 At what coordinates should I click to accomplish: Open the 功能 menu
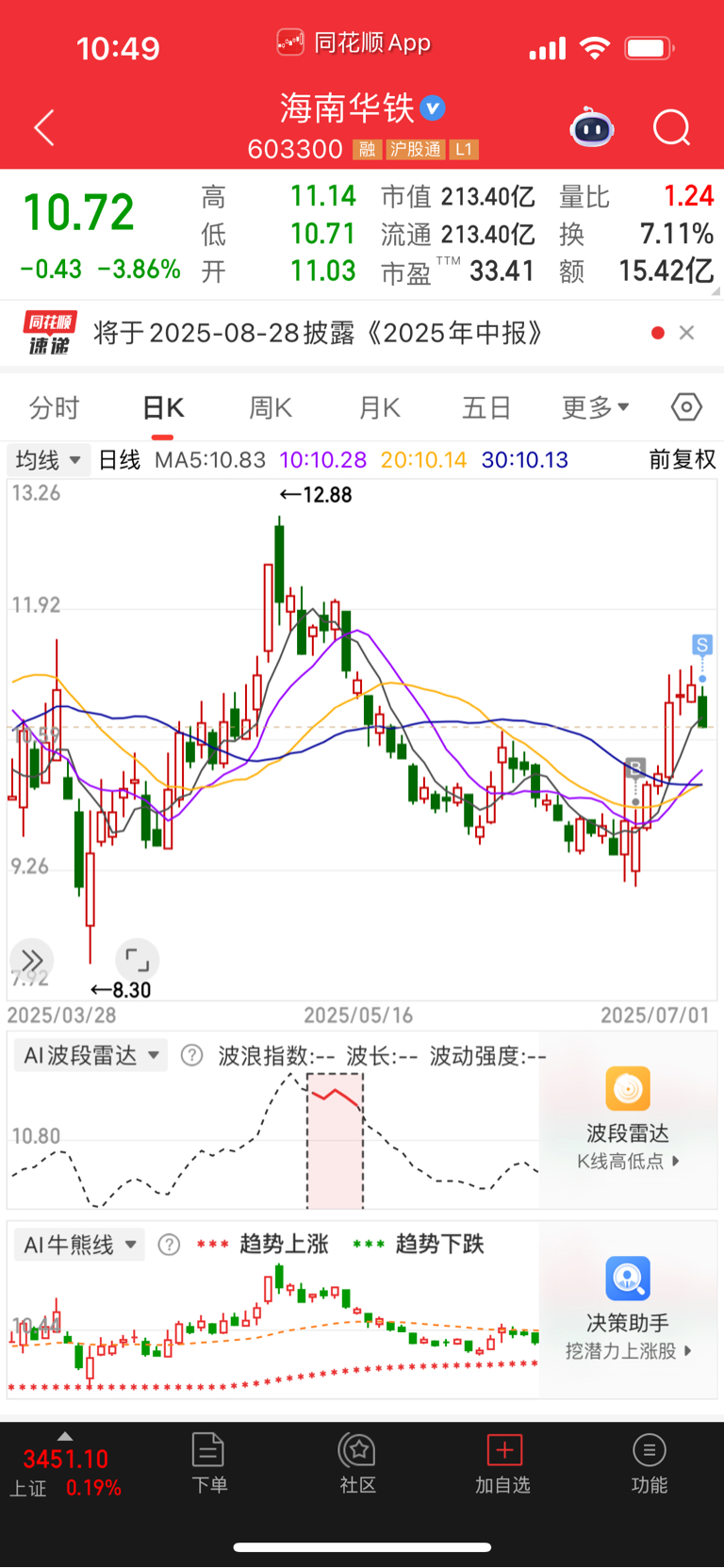click(650, 1463)
